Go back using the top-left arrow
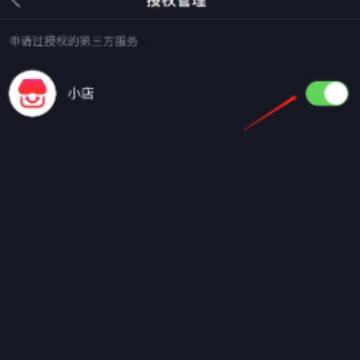 pyautogui.click(x=15, y=3)
